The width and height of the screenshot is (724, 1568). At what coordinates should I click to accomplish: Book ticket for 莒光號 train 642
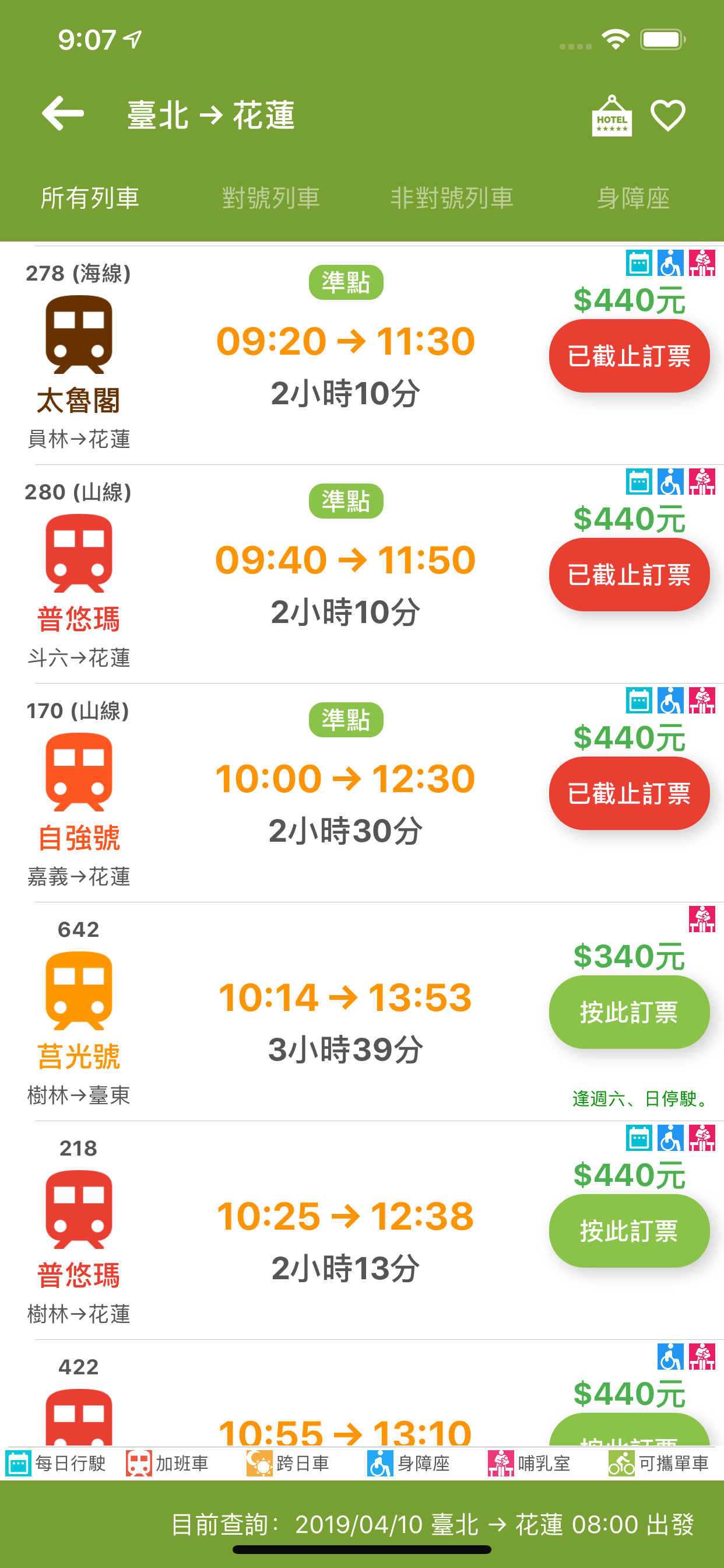click(x=629, y=1012)
